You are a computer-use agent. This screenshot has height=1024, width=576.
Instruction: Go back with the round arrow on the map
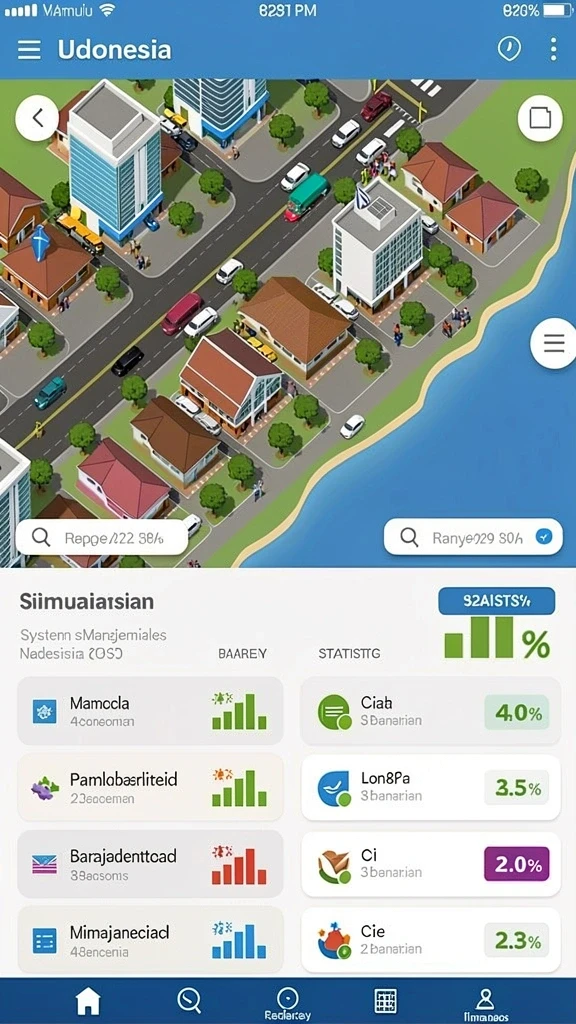37,118
